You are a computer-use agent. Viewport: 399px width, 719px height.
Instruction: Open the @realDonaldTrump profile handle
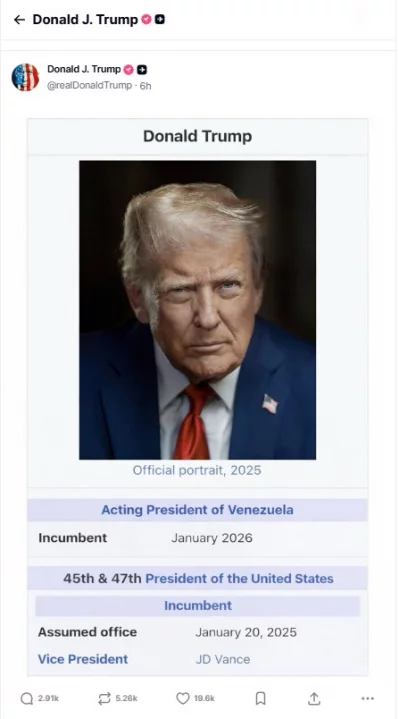[89, 86]
